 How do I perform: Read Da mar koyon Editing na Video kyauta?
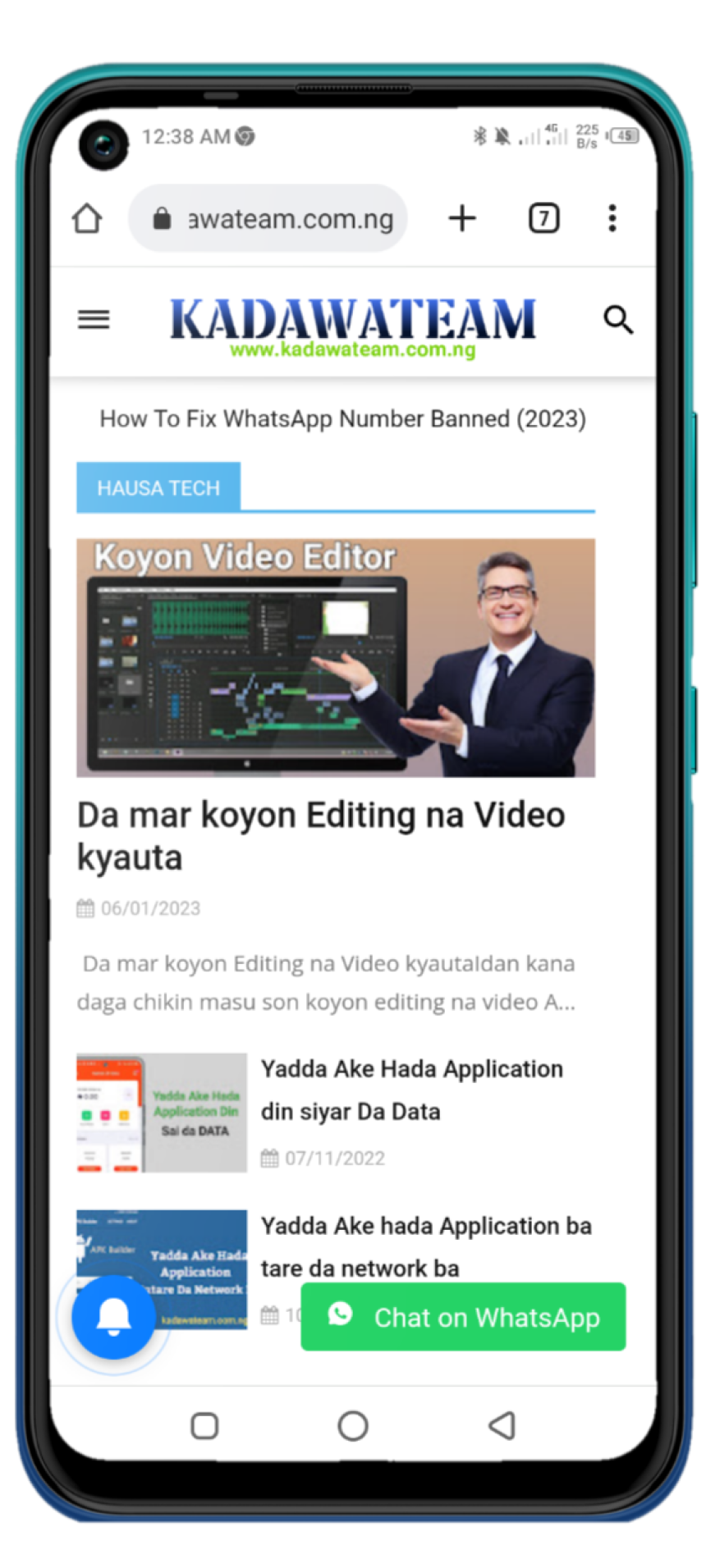tap(320, 835)
